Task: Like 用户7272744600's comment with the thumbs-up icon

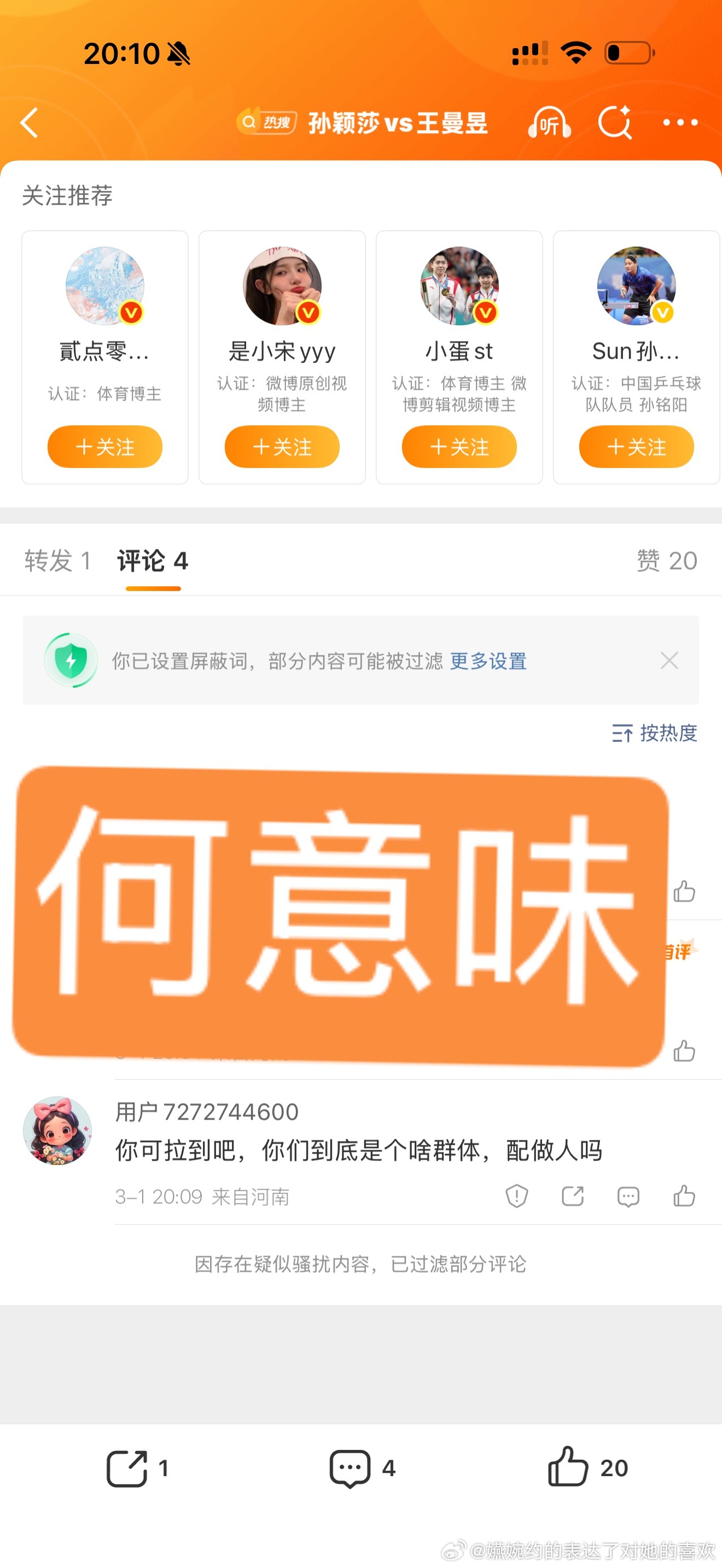Action: coord(684,1196)
